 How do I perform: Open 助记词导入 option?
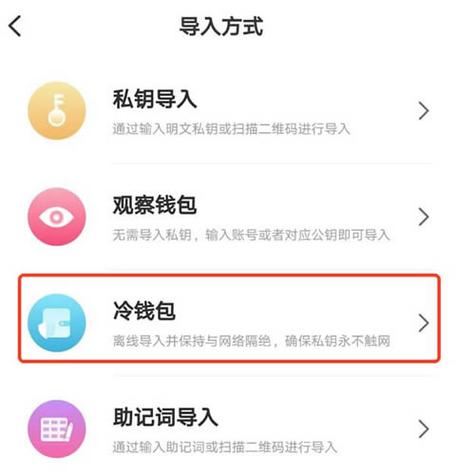(x=228, y=428)
